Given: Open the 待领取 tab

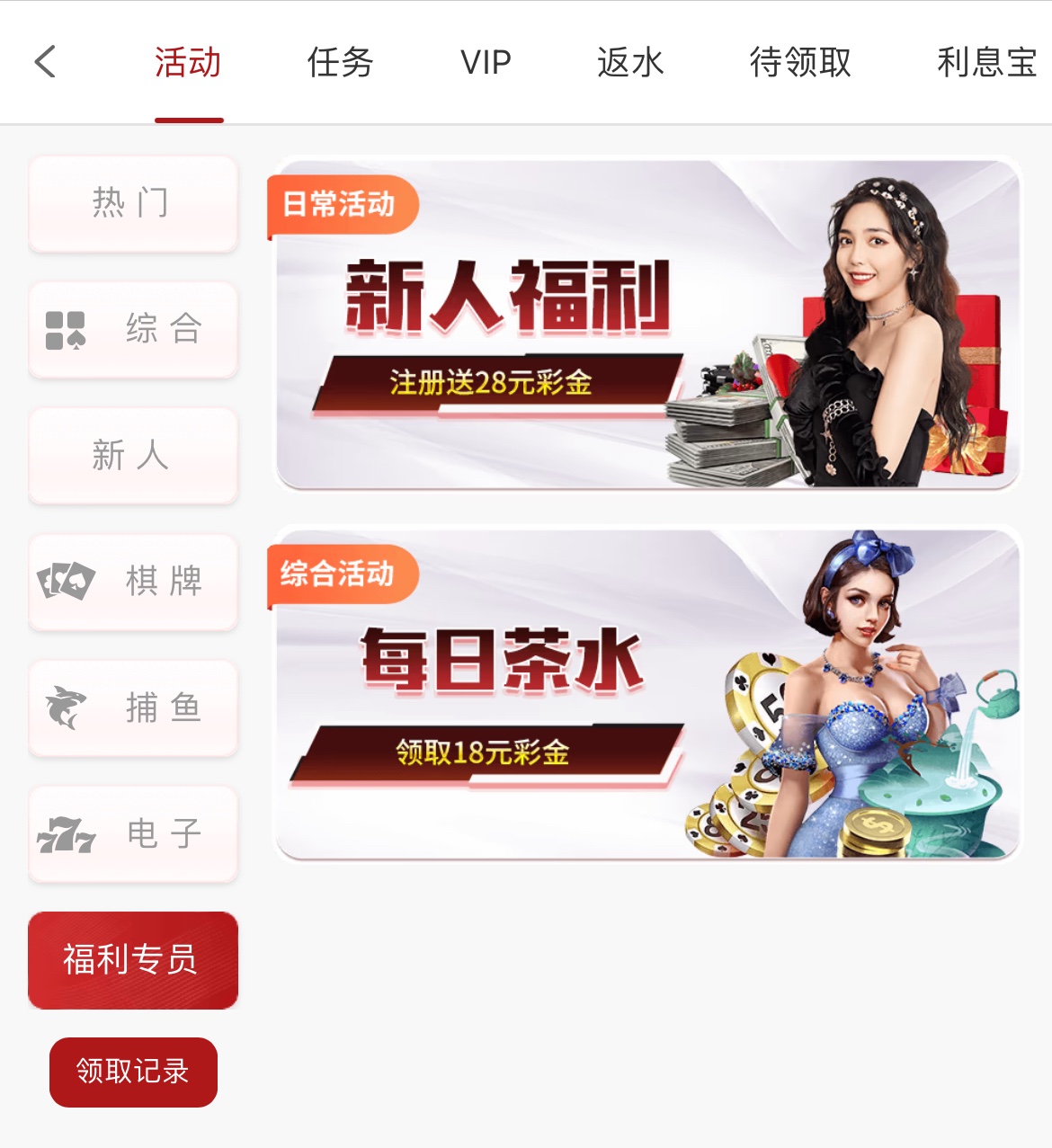Looking at the screenshot, I should point(800,62).
